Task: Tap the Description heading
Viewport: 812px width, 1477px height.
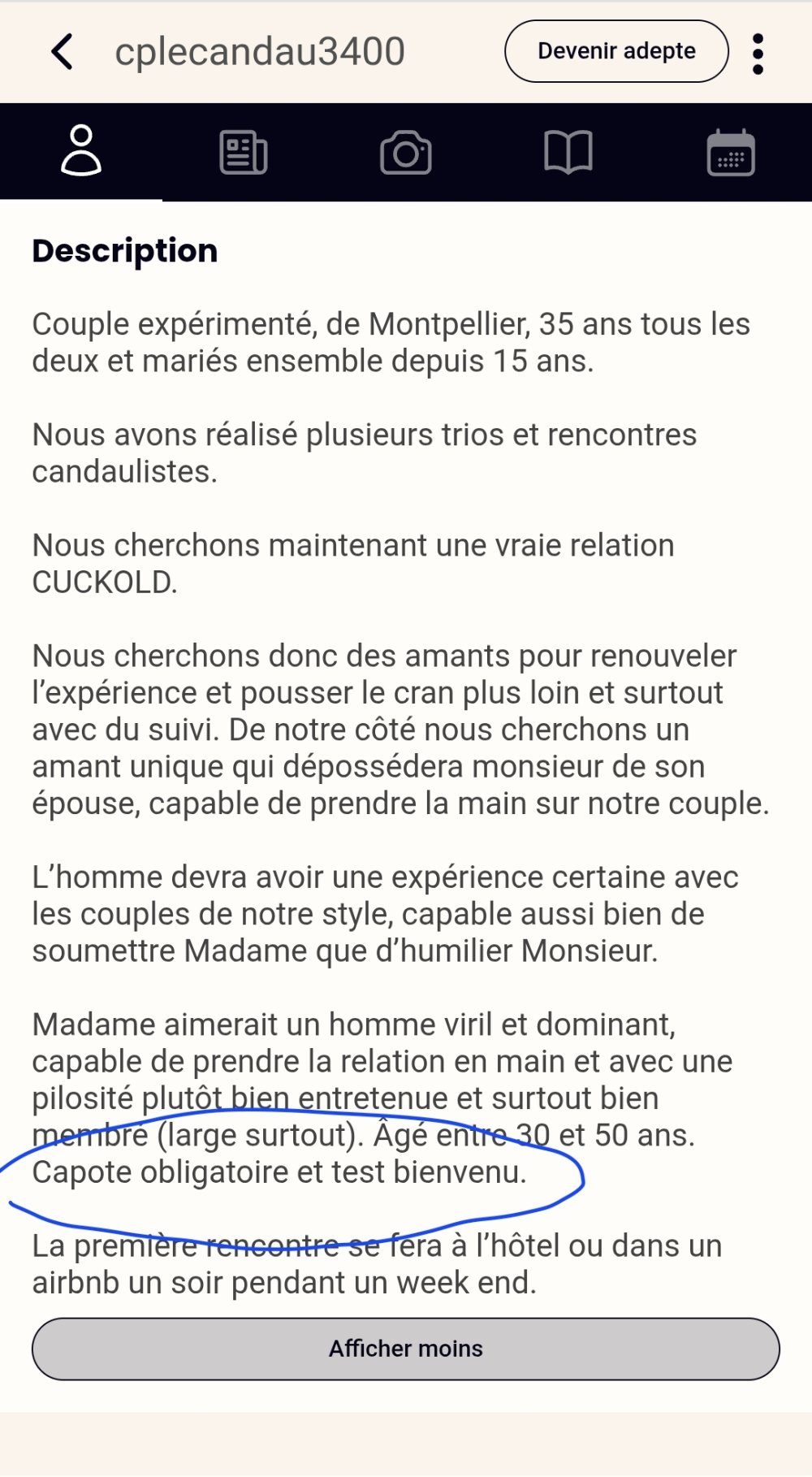Action: [124, 250]
